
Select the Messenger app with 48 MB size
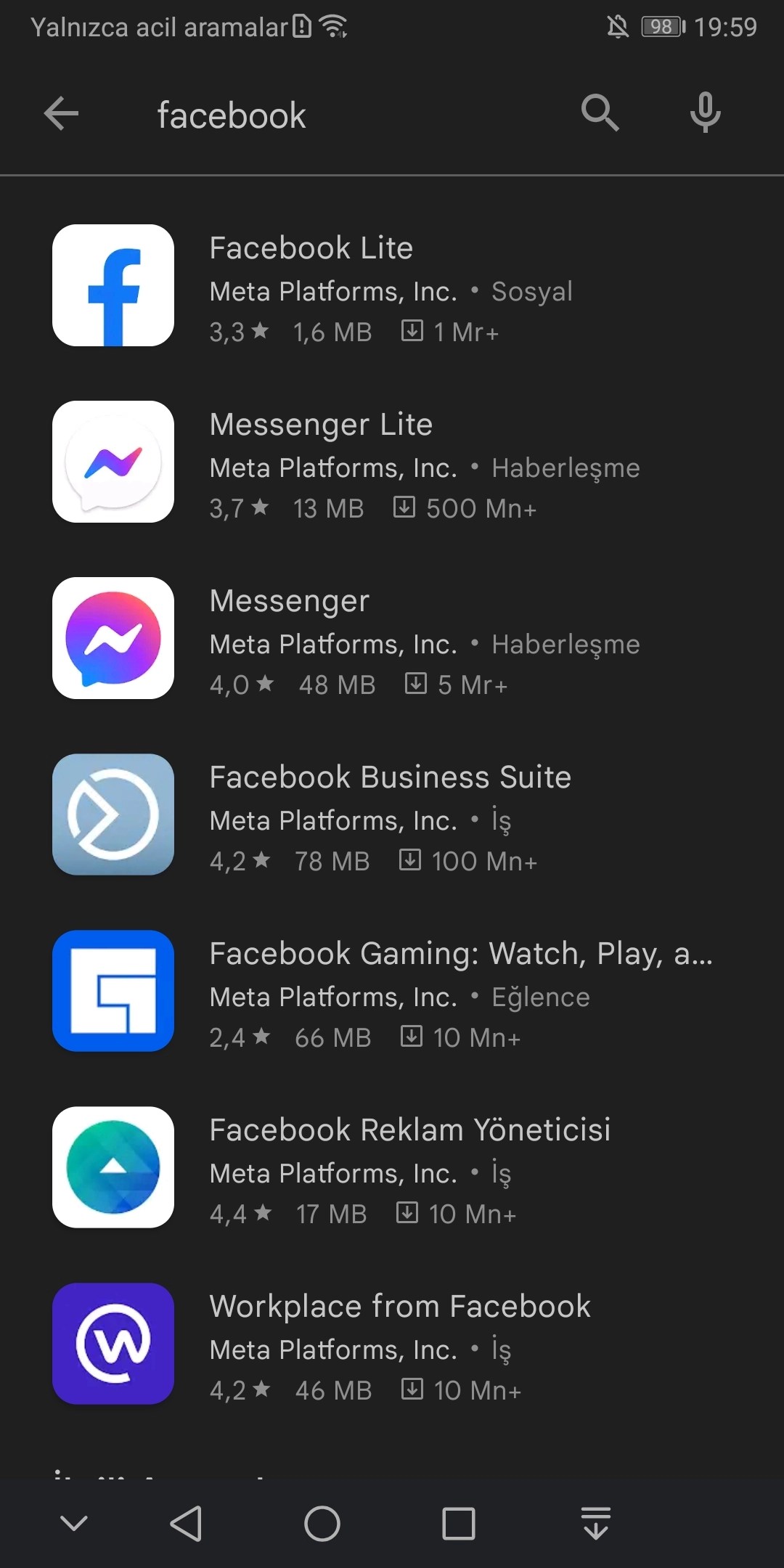tap(392, 639)
